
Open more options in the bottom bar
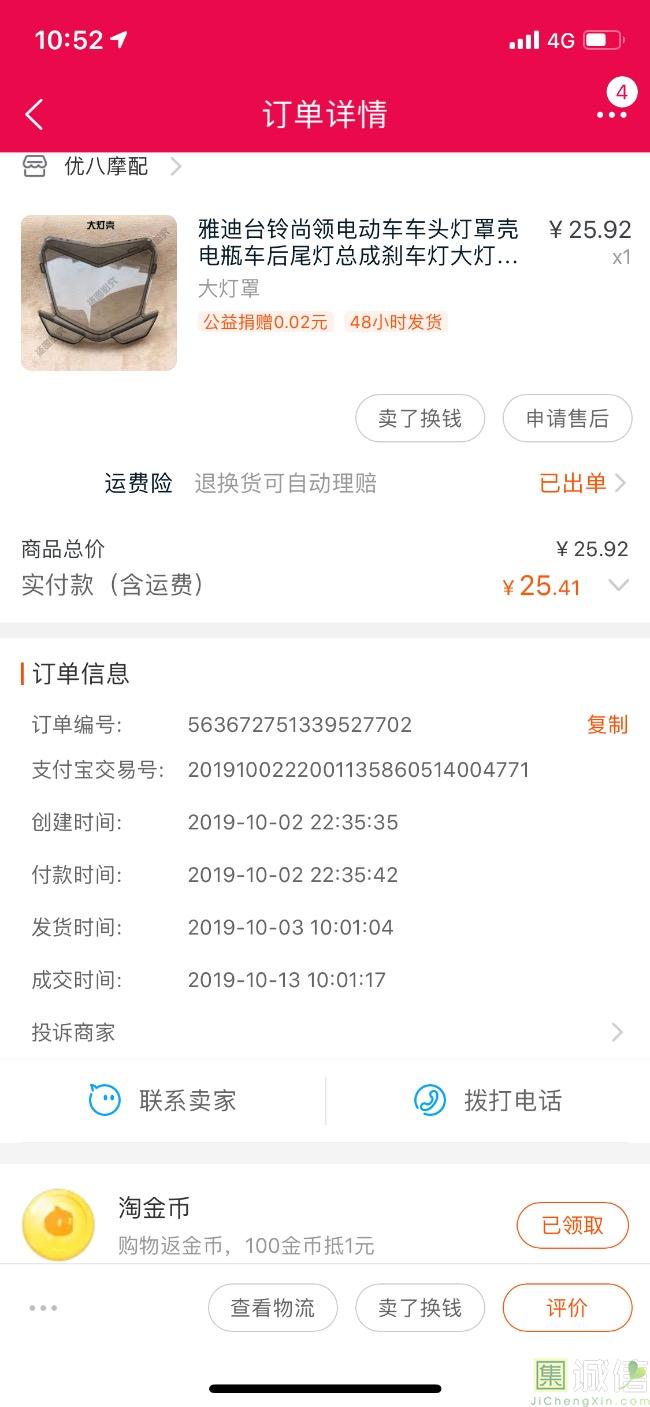pyautogui.click(x=43, y=1307)
